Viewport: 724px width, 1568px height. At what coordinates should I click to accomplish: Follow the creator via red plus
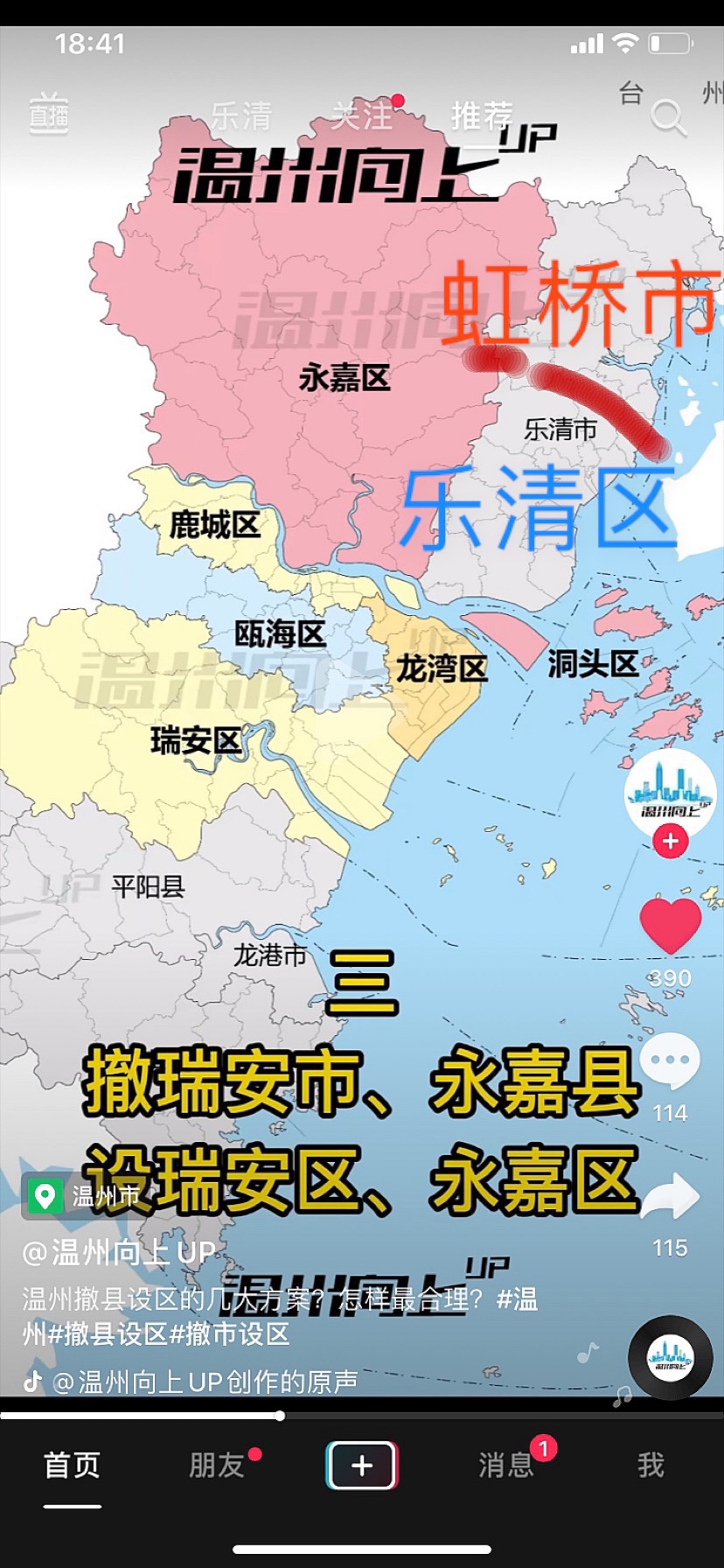point(671,842)
